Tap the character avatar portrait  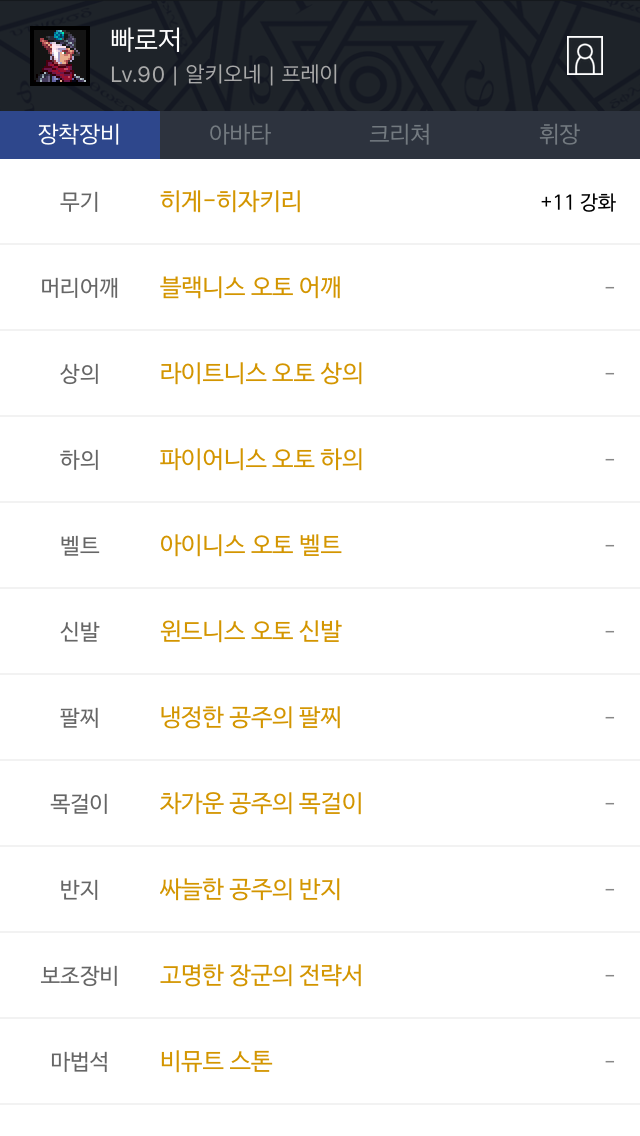(60, 56)
